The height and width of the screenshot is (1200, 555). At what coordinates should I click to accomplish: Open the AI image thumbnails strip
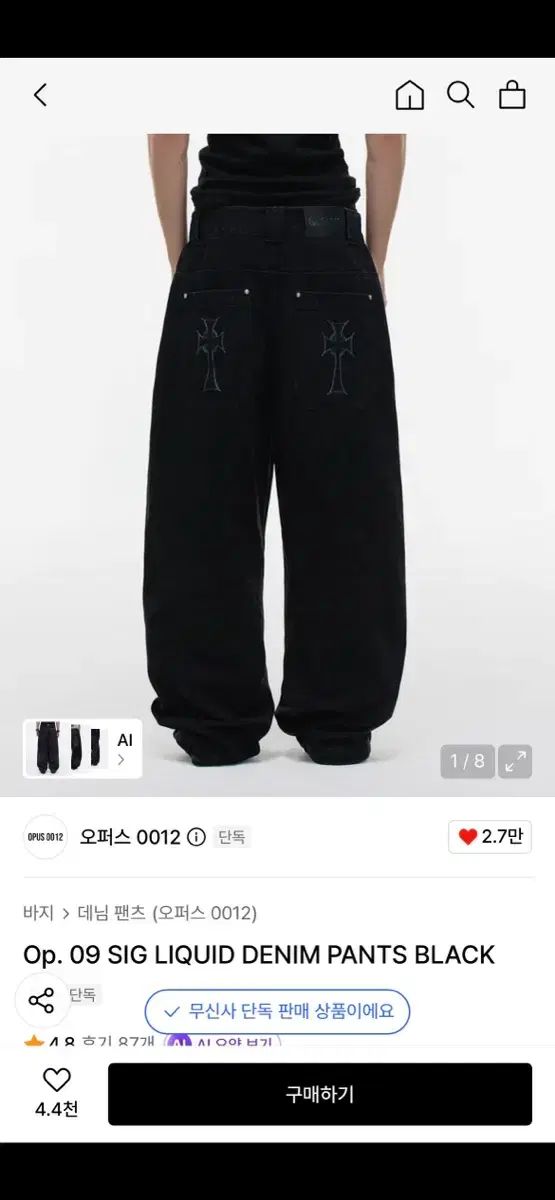[x=83, y=748]
